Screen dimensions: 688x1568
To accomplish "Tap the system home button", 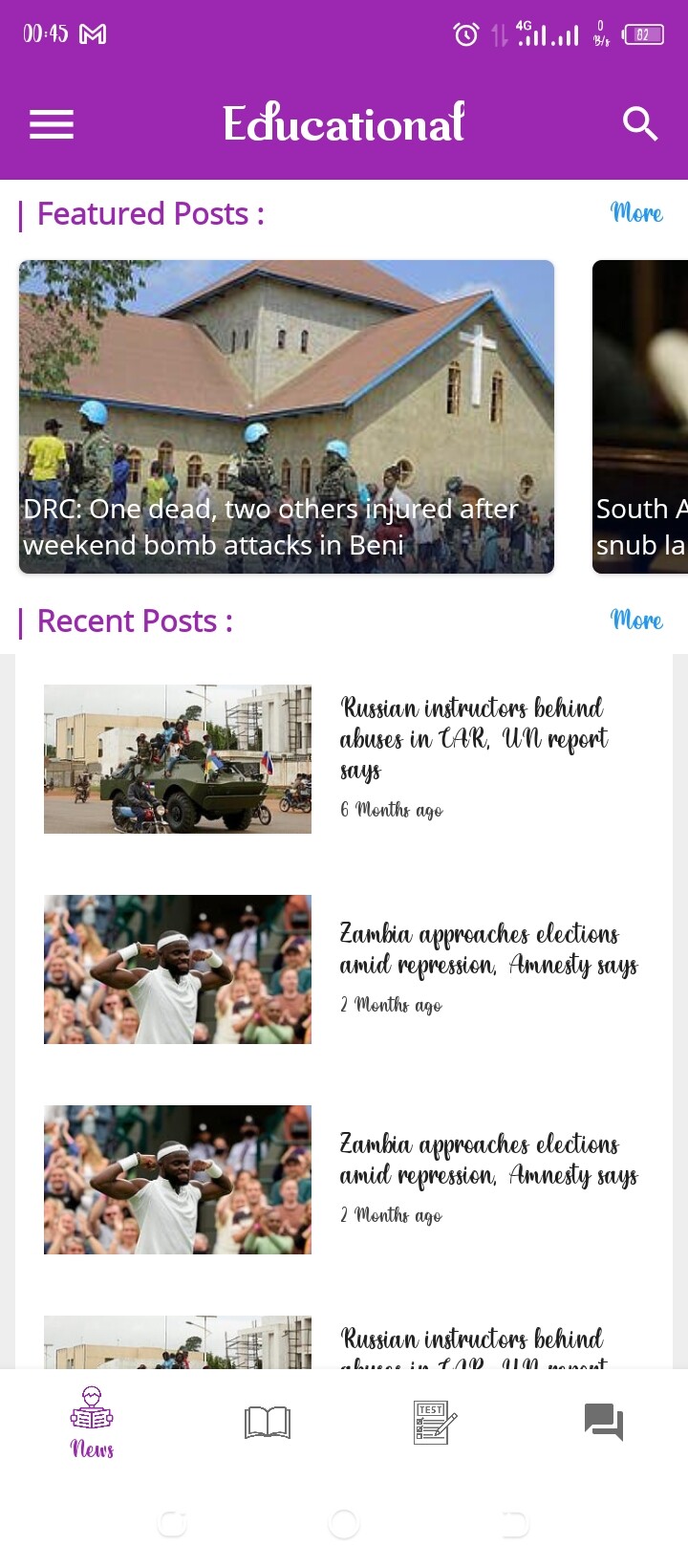I will pyautogui.click(x=344, y=1524).
